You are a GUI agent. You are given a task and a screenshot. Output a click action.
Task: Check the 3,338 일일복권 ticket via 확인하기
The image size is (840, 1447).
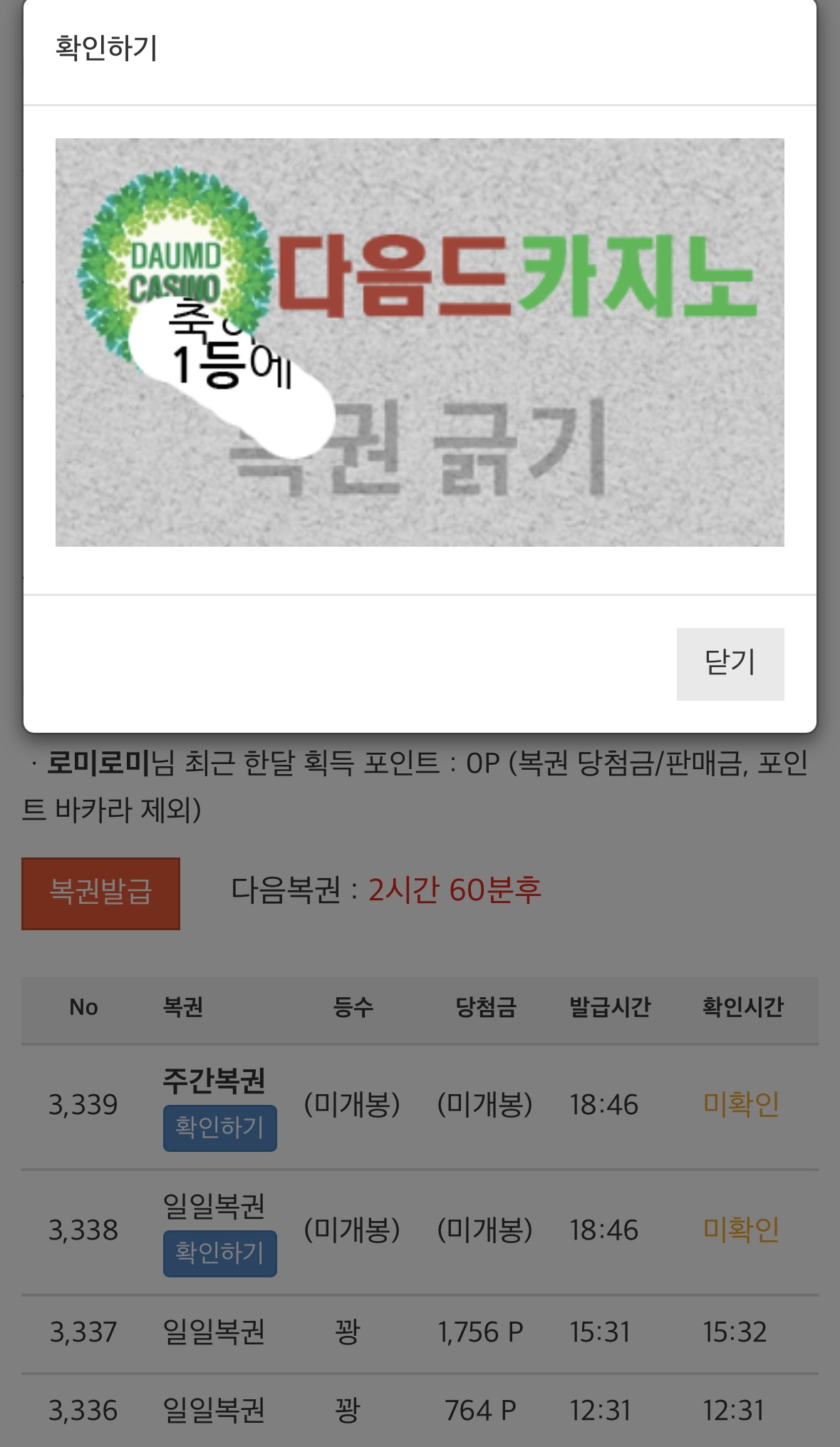pyautogui.click(x=219, y=1253)
